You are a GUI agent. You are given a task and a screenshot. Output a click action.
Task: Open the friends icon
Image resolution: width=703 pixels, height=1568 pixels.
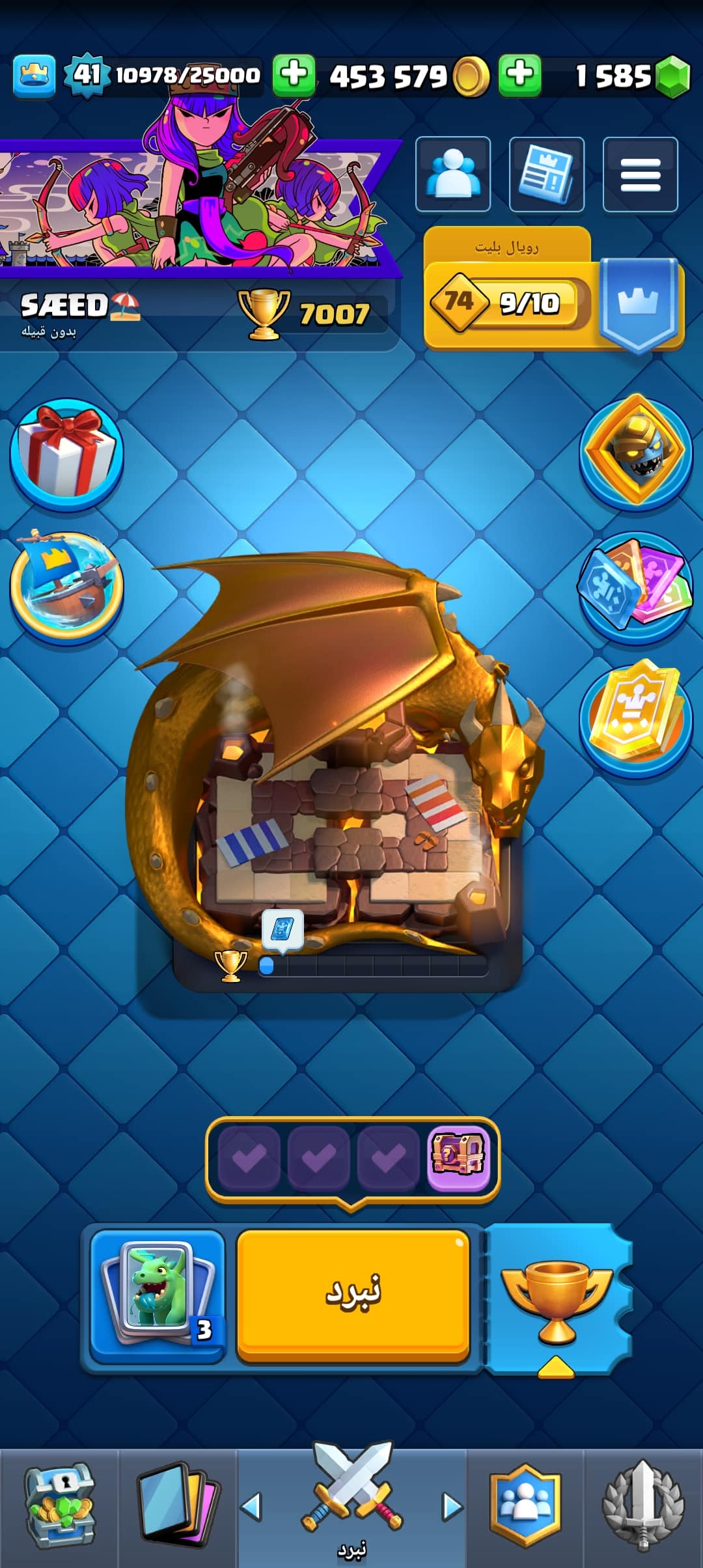click(x=453, y=174)
